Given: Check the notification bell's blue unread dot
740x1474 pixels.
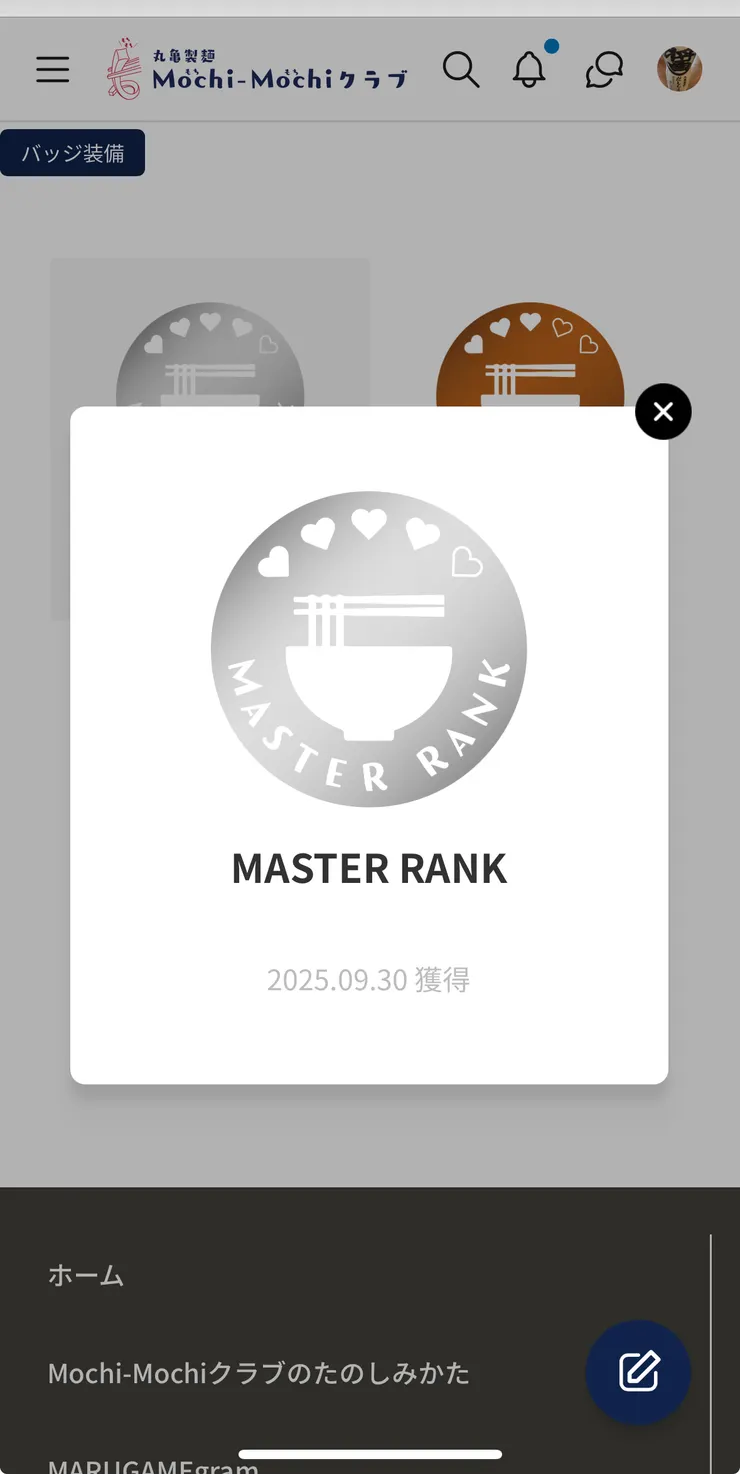Looking at the screenshot, I should tap(553, 45).
